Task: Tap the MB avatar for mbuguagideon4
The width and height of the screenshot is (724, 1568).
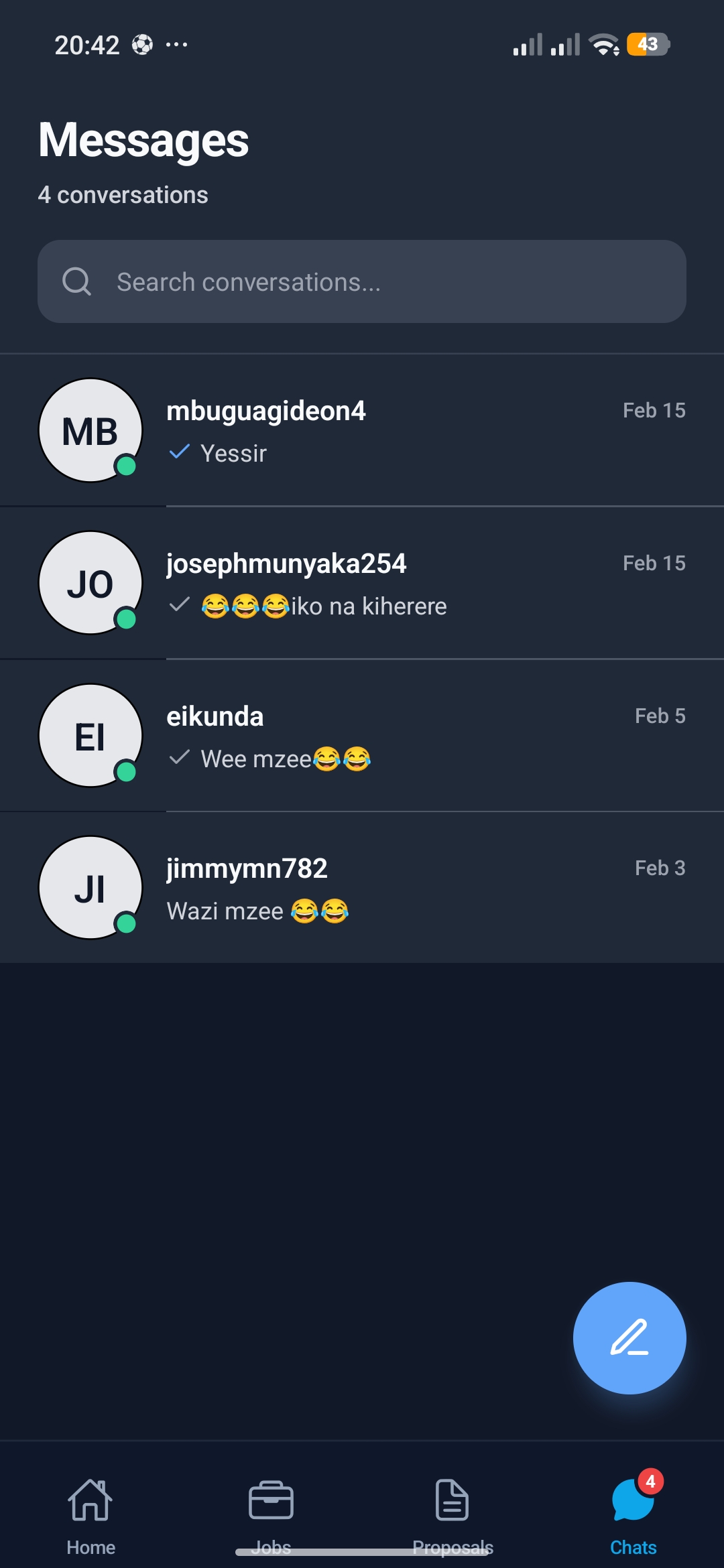Action: (90, 431)
